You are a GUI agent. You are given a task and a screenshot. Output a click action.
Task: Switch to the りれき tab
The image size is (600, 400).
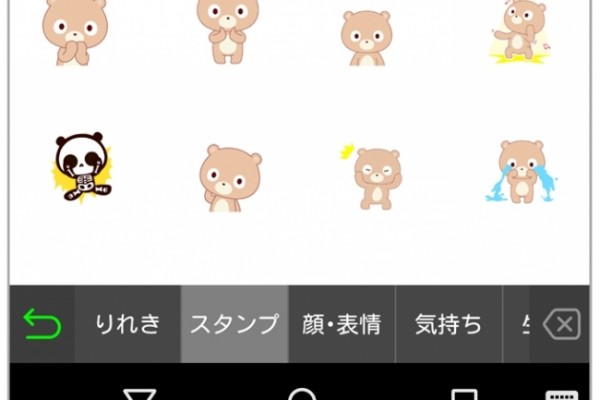[x=127, y=325]
